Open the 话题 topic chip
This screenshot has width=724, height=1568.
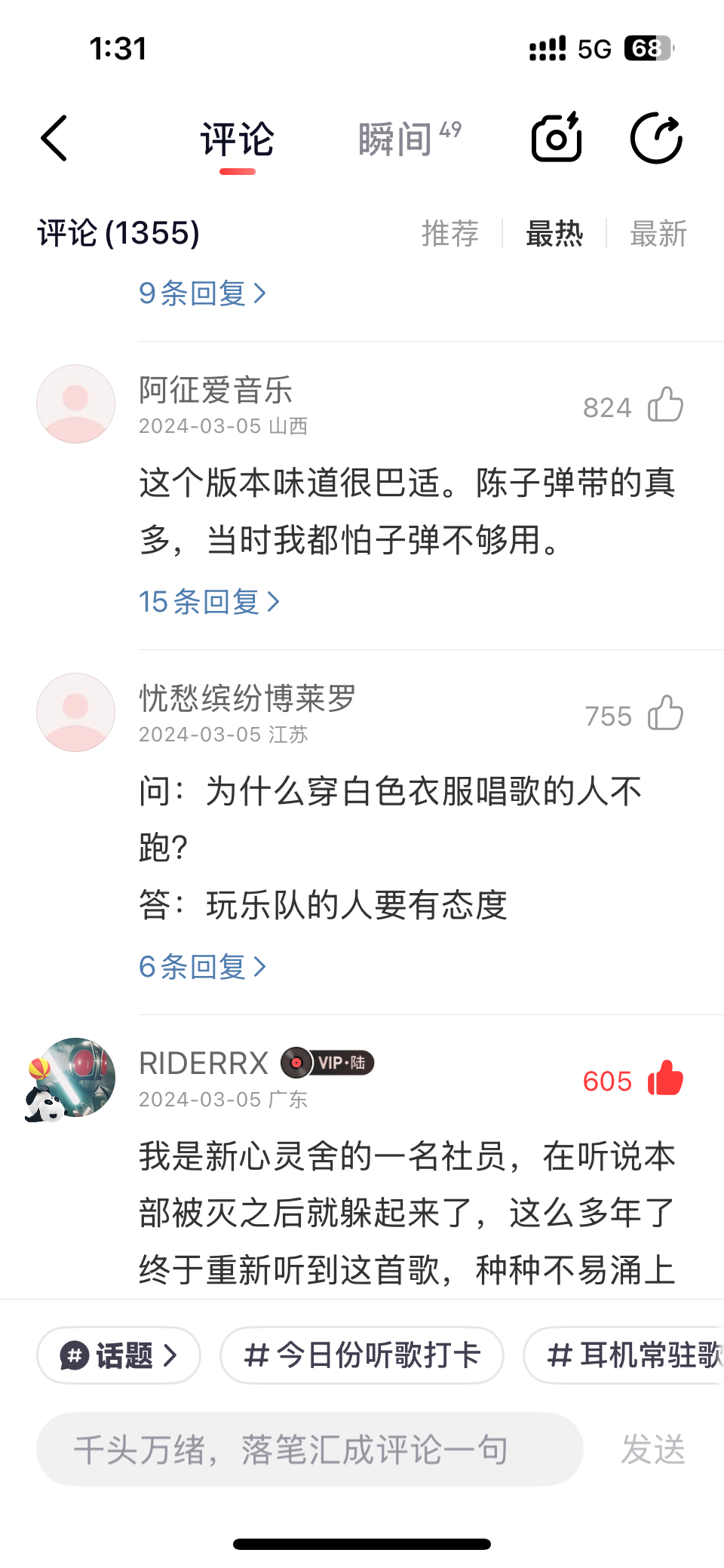(x=118, y=1355)
